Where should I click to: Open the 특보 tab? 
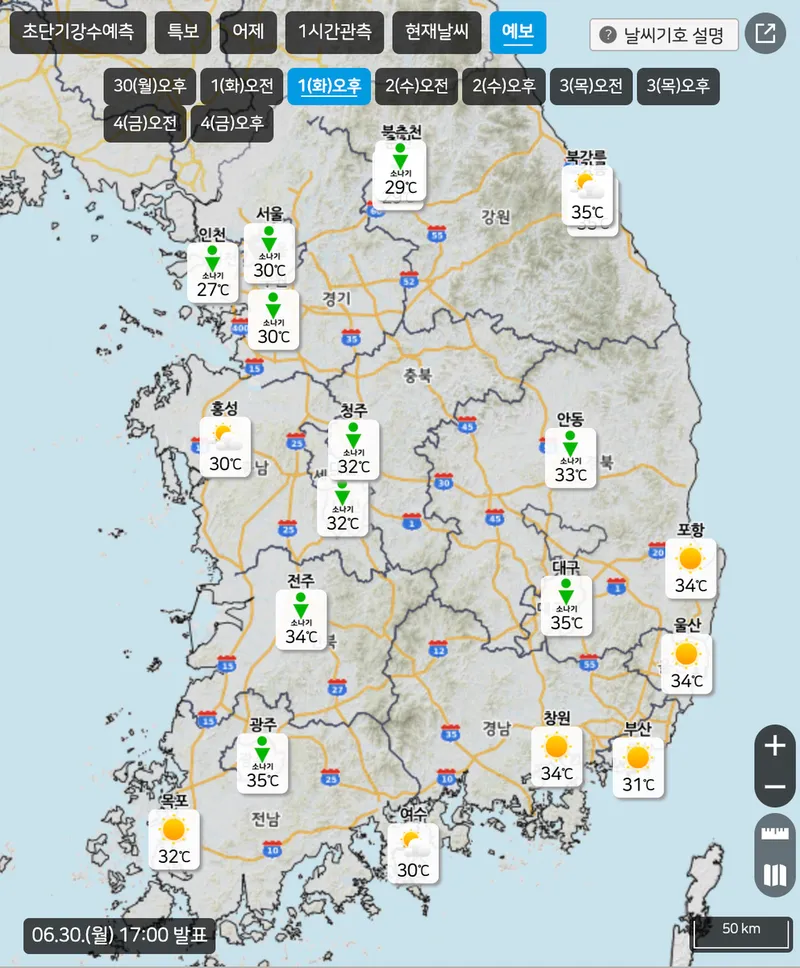pos(183,33)
